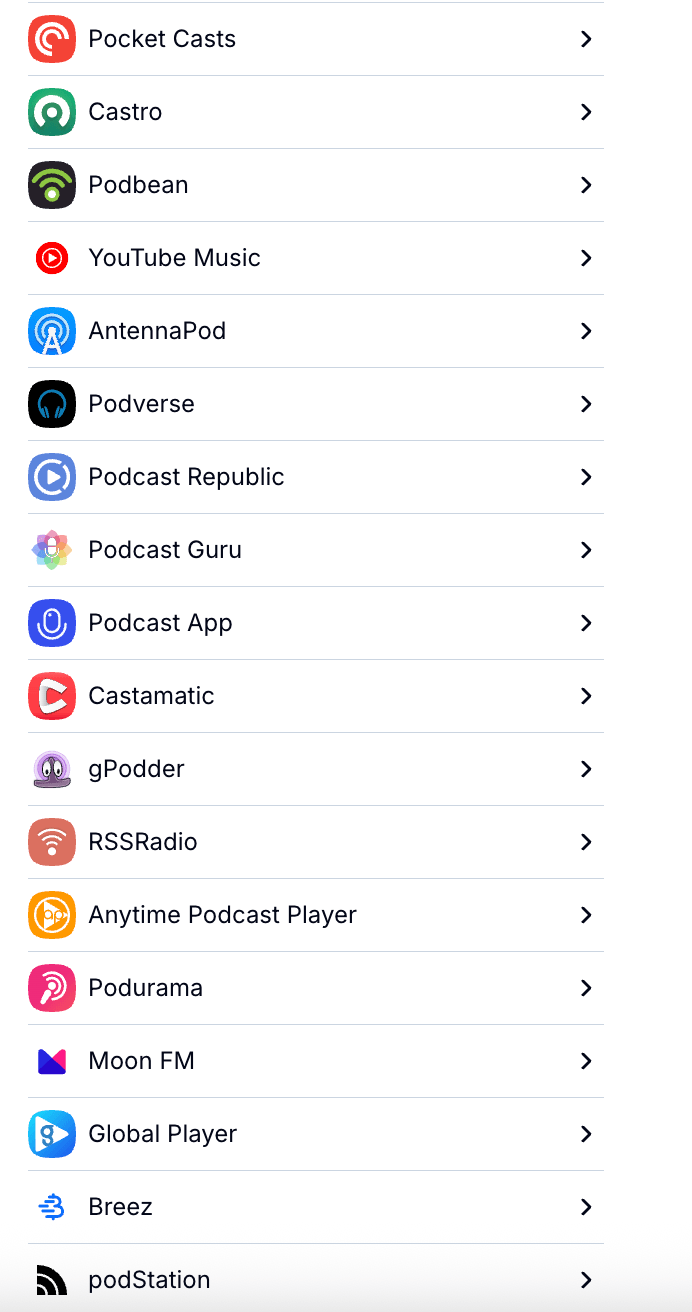Open Podcast Guru row

[316, 550]
